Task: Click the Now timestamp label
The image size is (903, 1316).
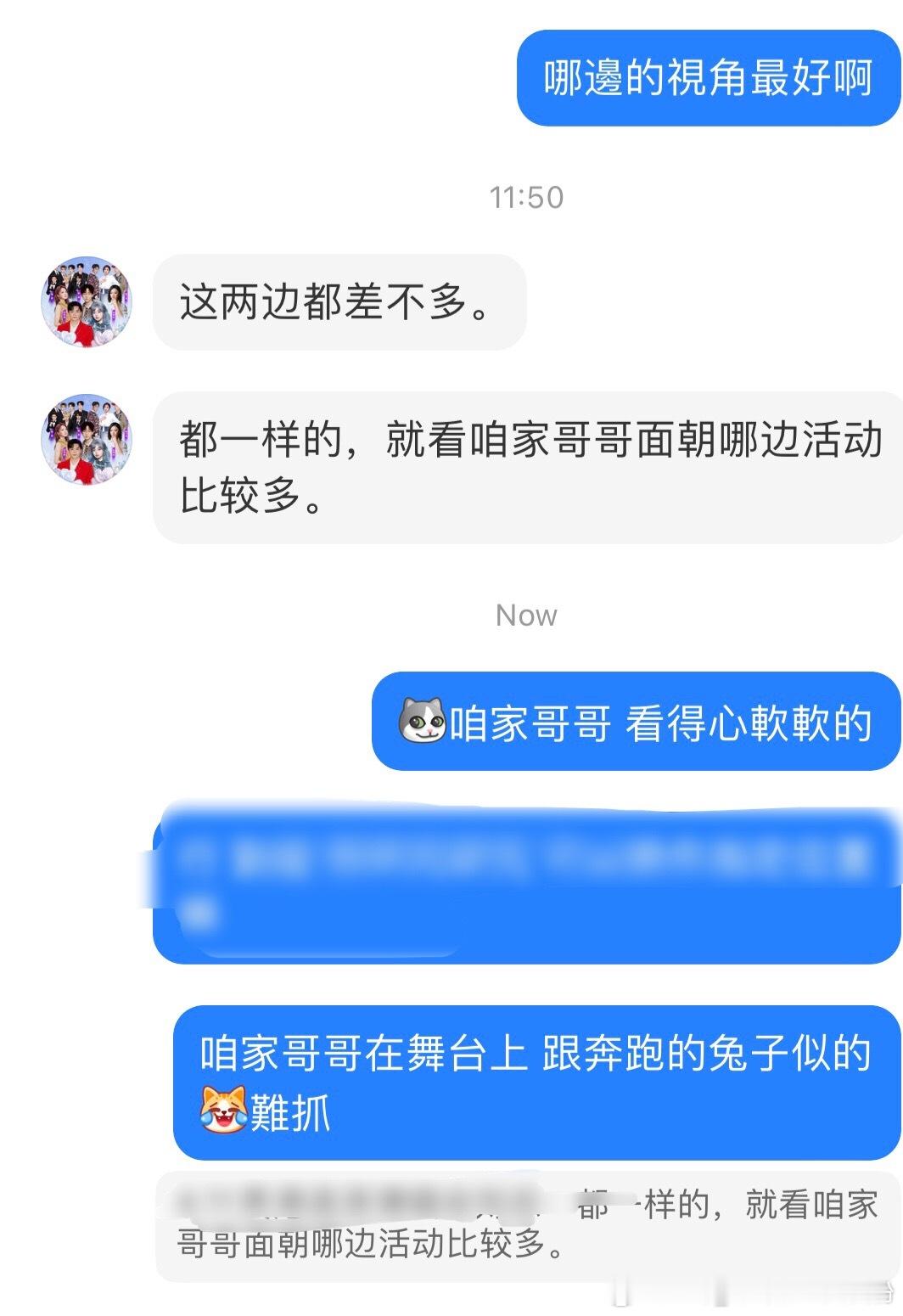Action: [526, 616]
